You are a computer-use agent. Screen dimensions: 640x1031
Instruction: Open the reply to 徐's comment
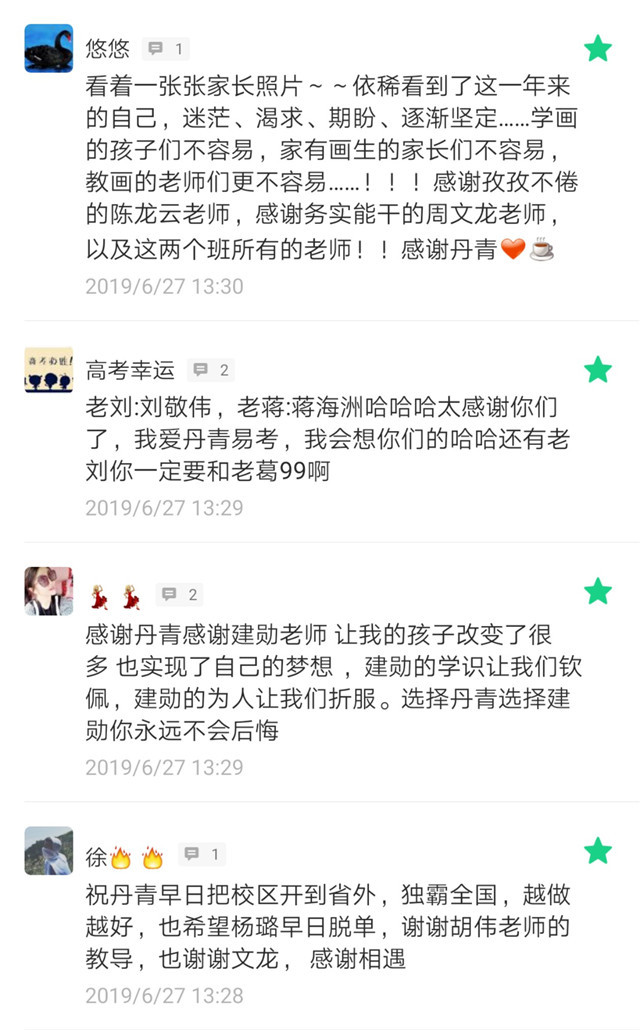(x=202, y=854)
